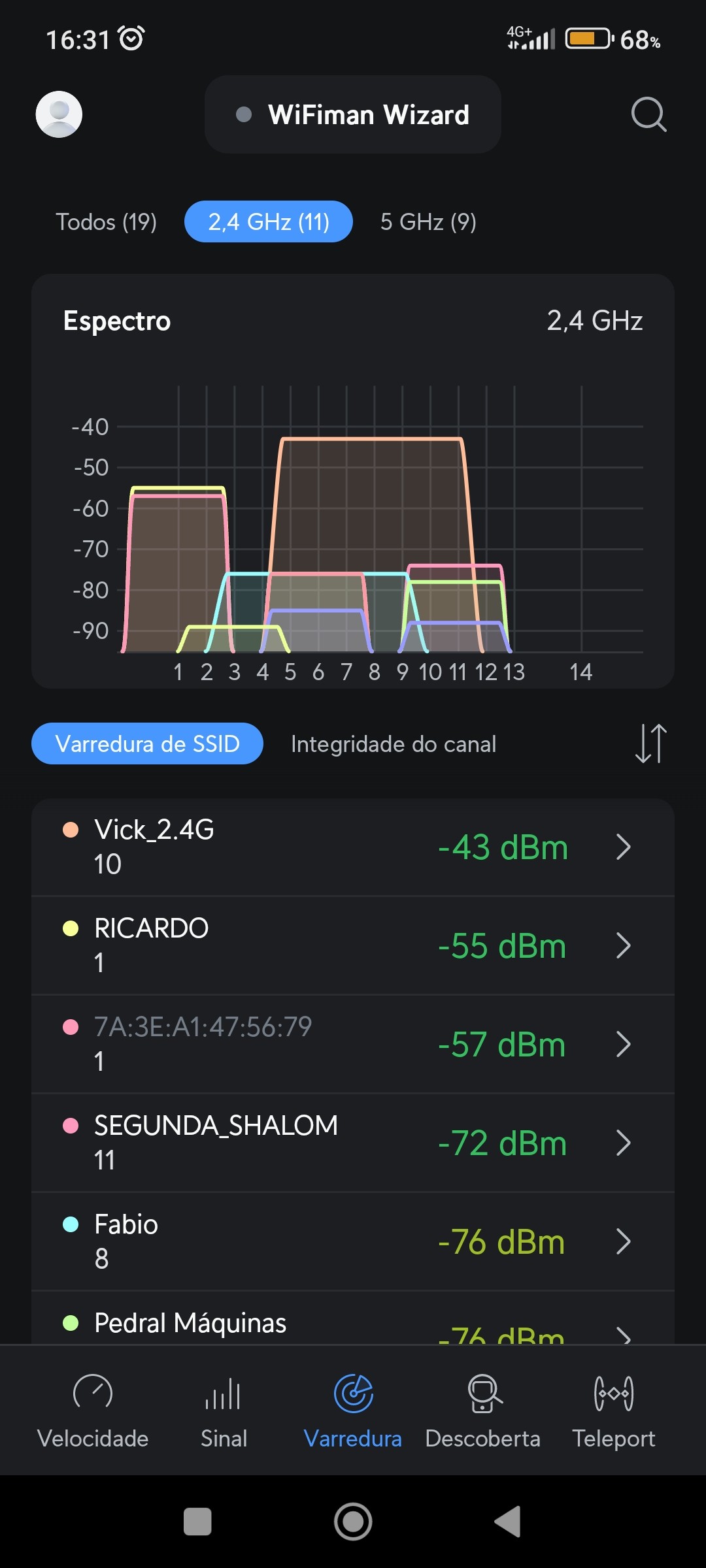Open the profile avatar

(x=59, y=115)
